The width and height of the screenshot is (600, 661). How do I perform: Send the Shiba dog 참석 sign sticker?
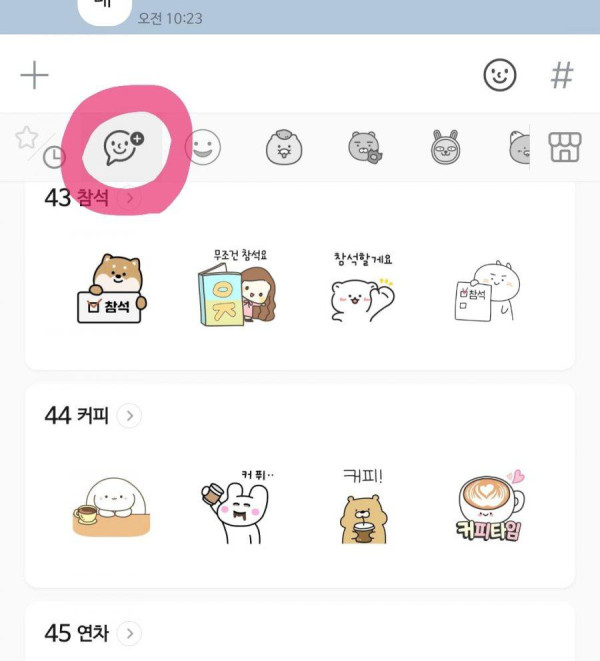pyautogui.click(x=111, y=289)
